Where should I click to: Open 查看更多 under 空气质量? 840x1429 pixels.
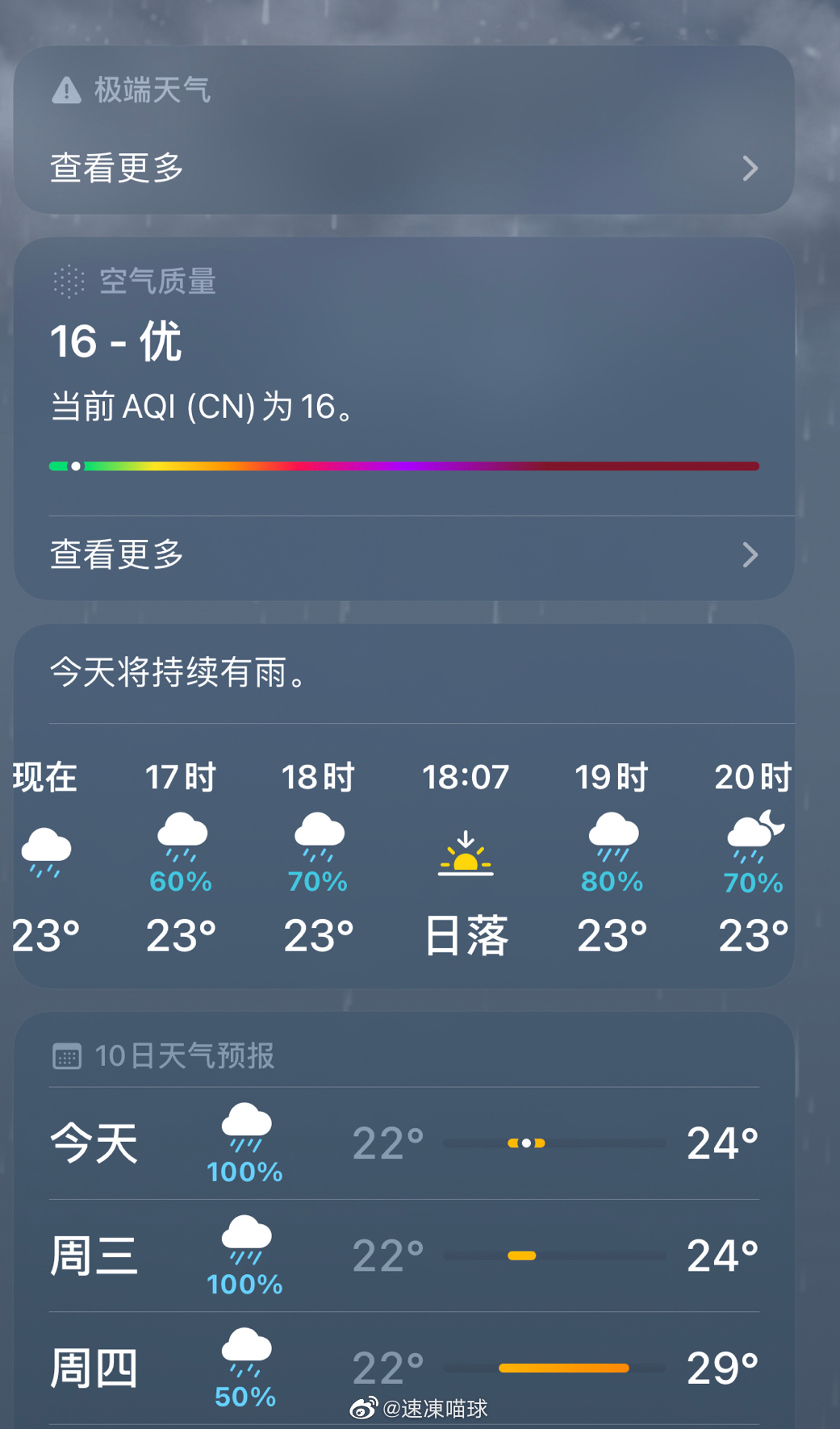point(404,555)
